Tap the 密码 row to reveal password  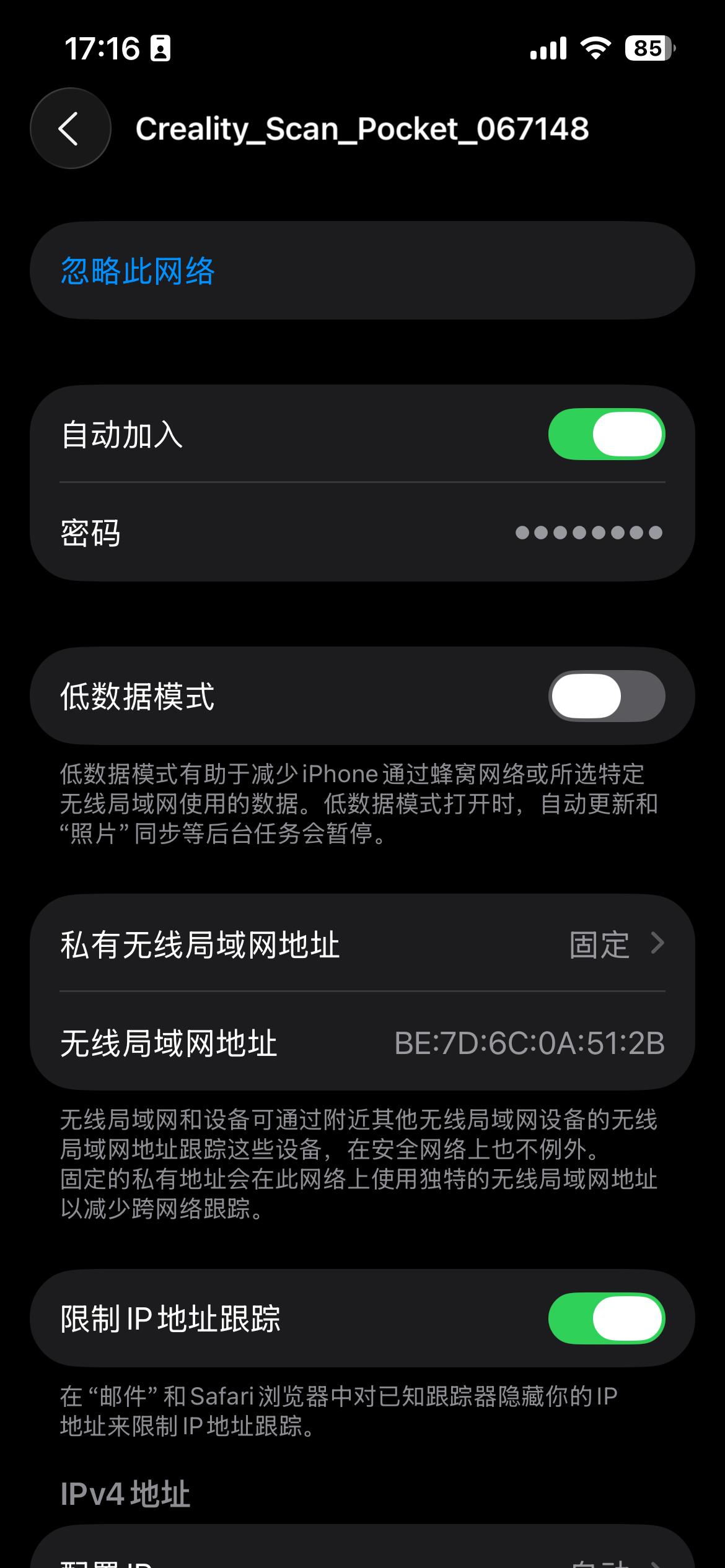[x=362, y=533]
